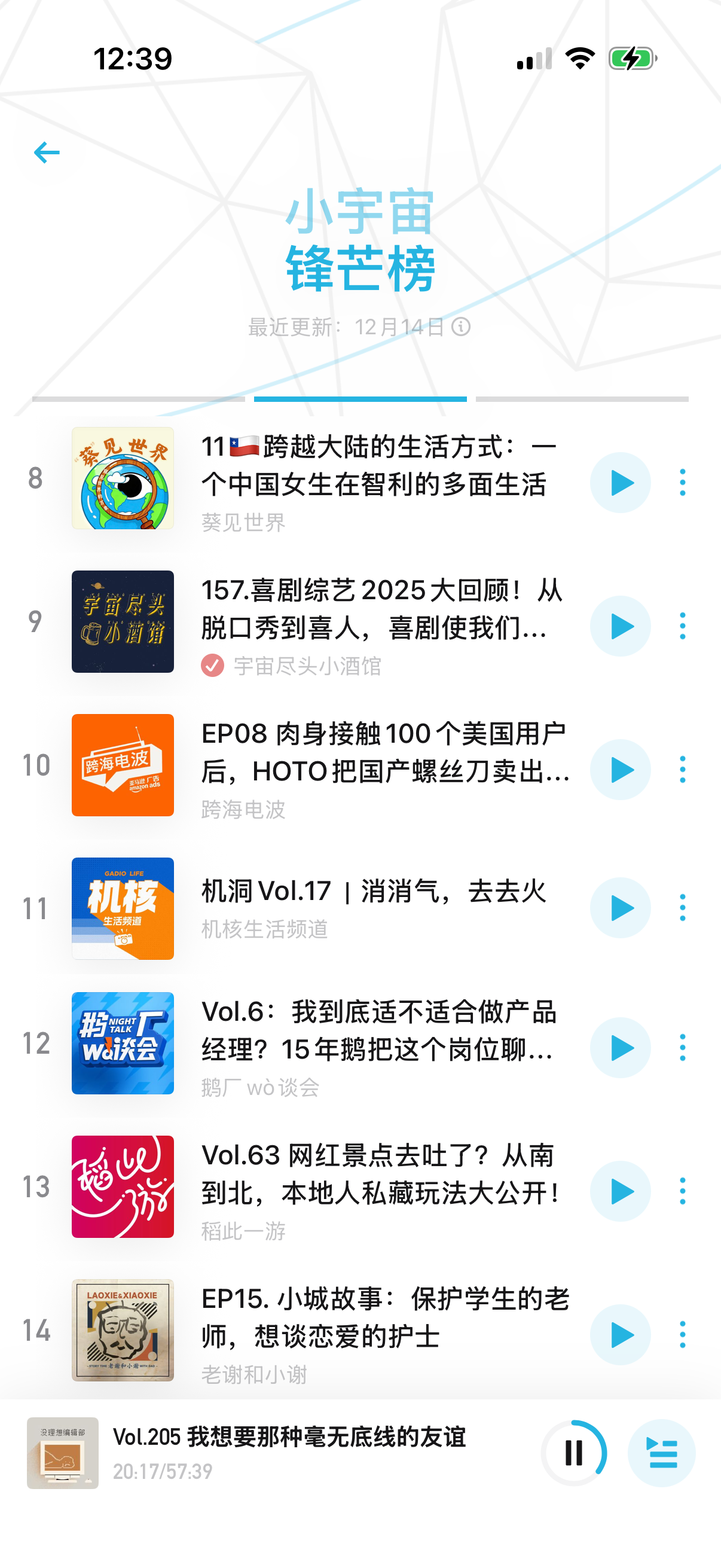Image resolution: width=721 pixels, height=1568 pixels.
Task: Open the 老谢和小谢 EP15 episode
Action: tap(384, 1317)
